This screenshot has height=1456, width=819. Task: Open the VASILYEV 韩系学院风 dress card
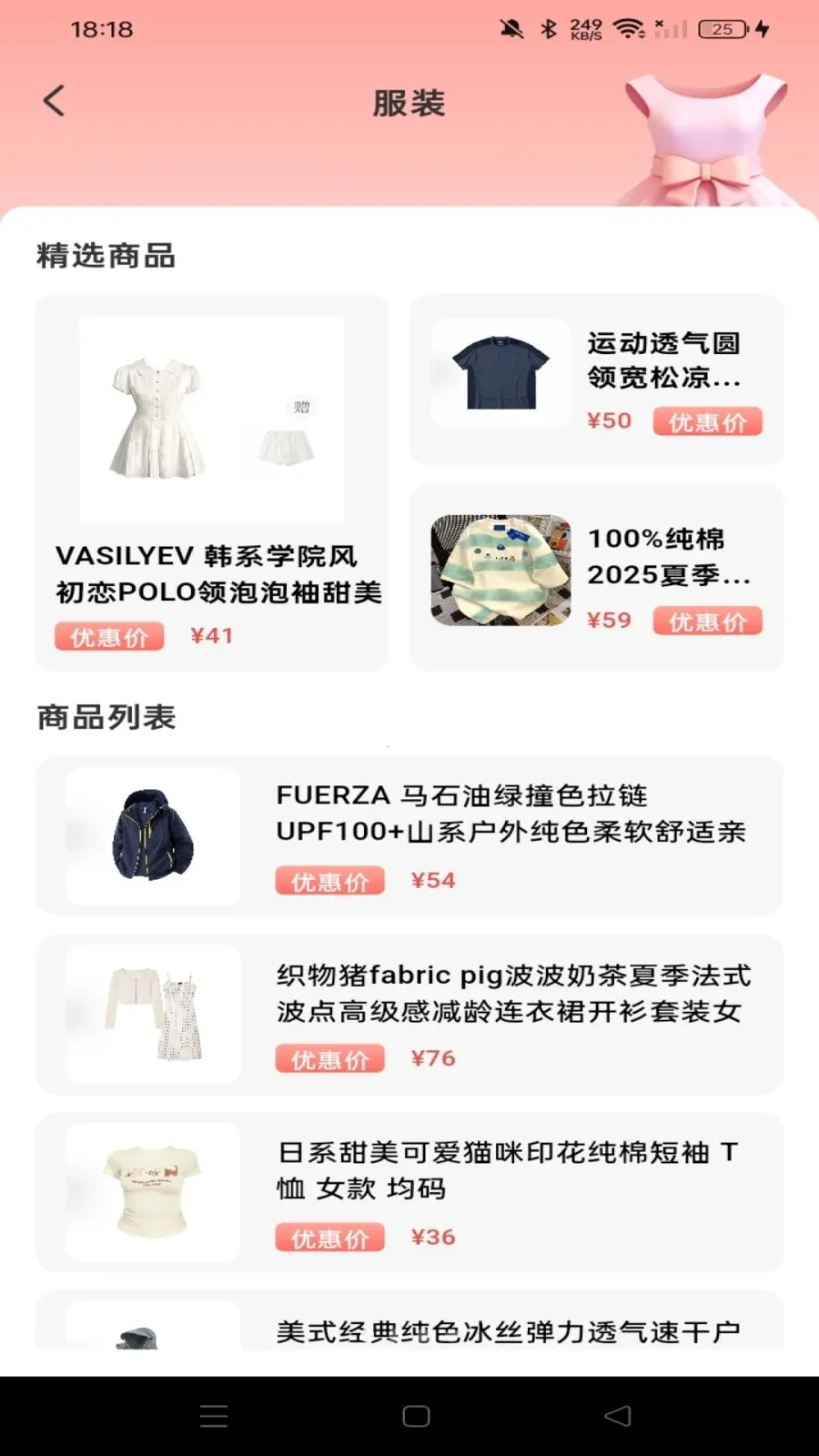(x=212, y=482)
